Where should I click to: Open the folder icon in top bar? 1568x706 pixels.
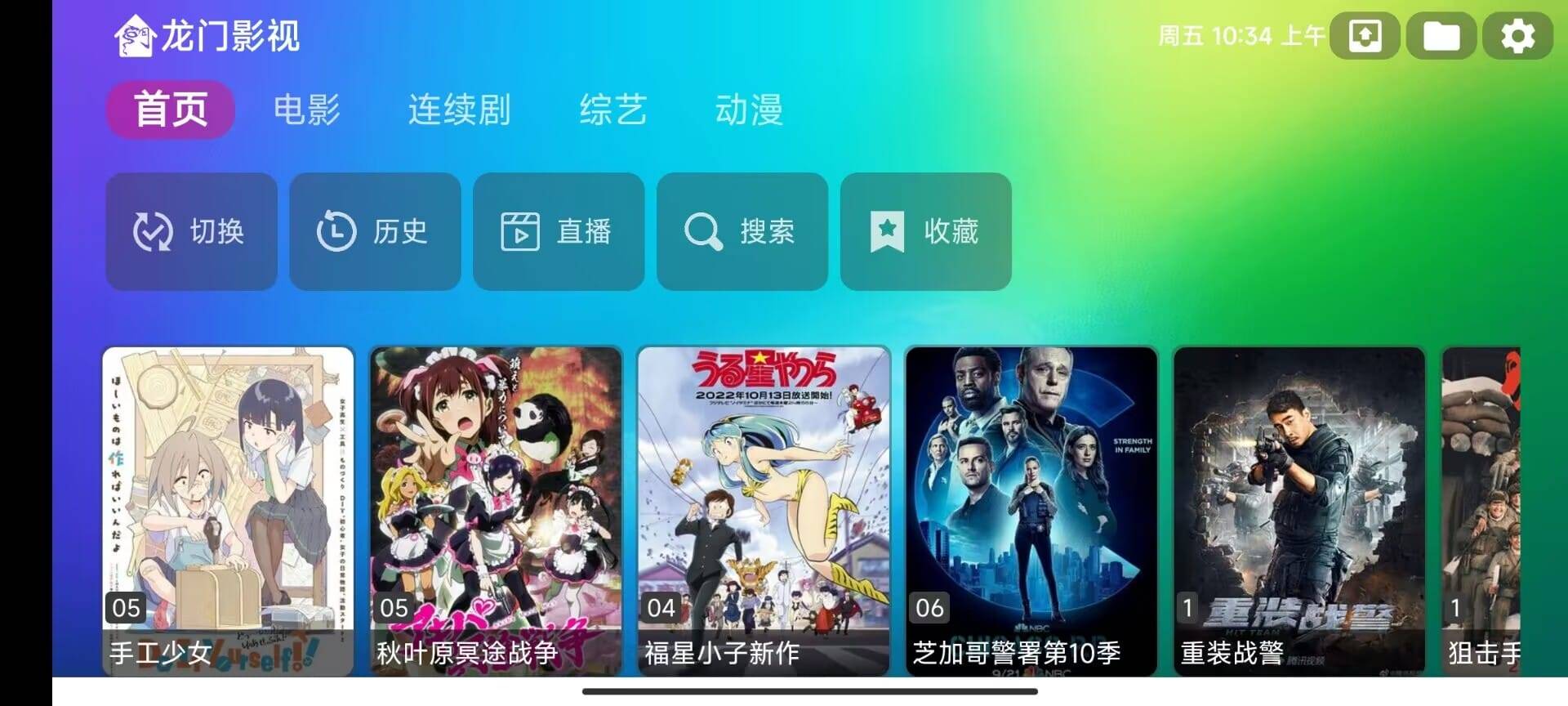1441,36
